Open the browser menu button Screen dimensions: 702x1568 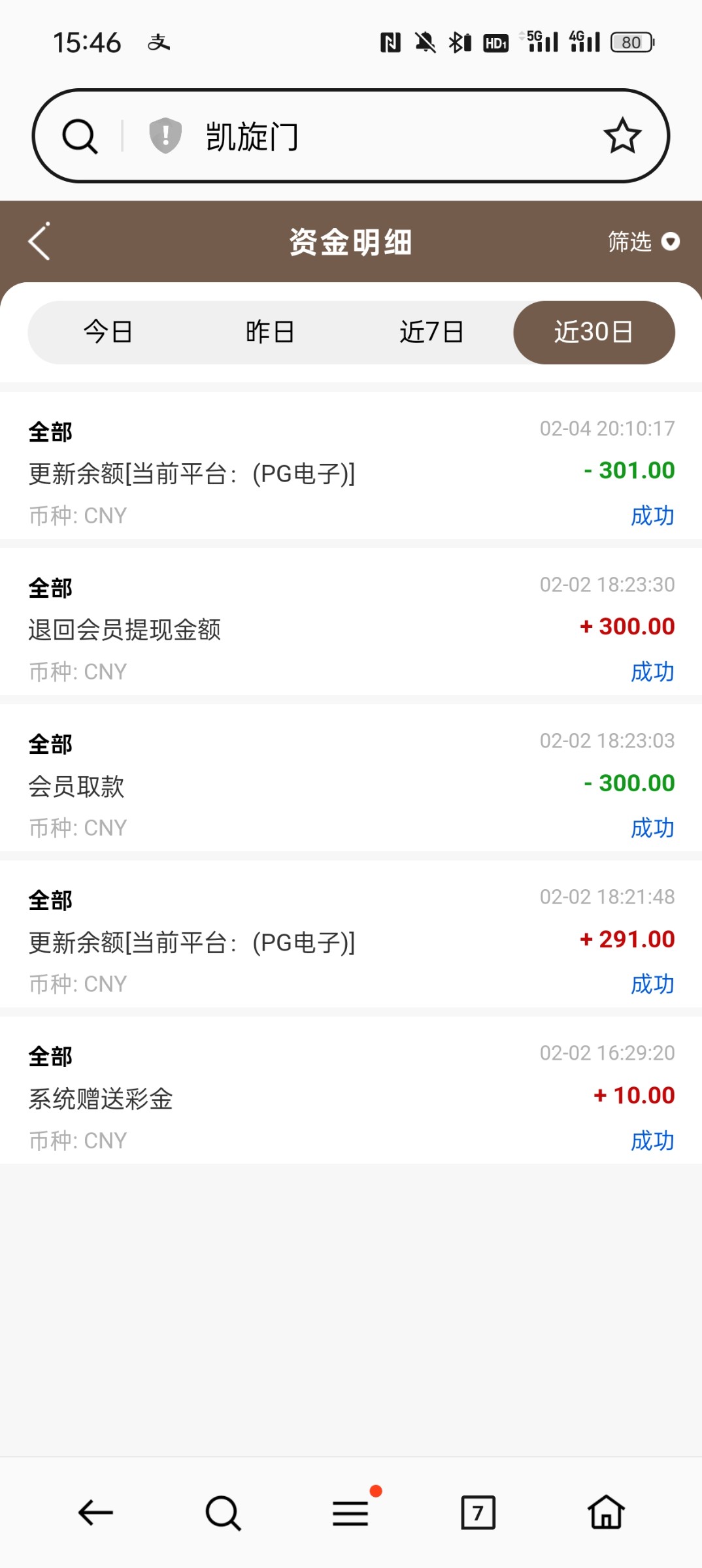pyautogui.click(x=351, y=1512)
